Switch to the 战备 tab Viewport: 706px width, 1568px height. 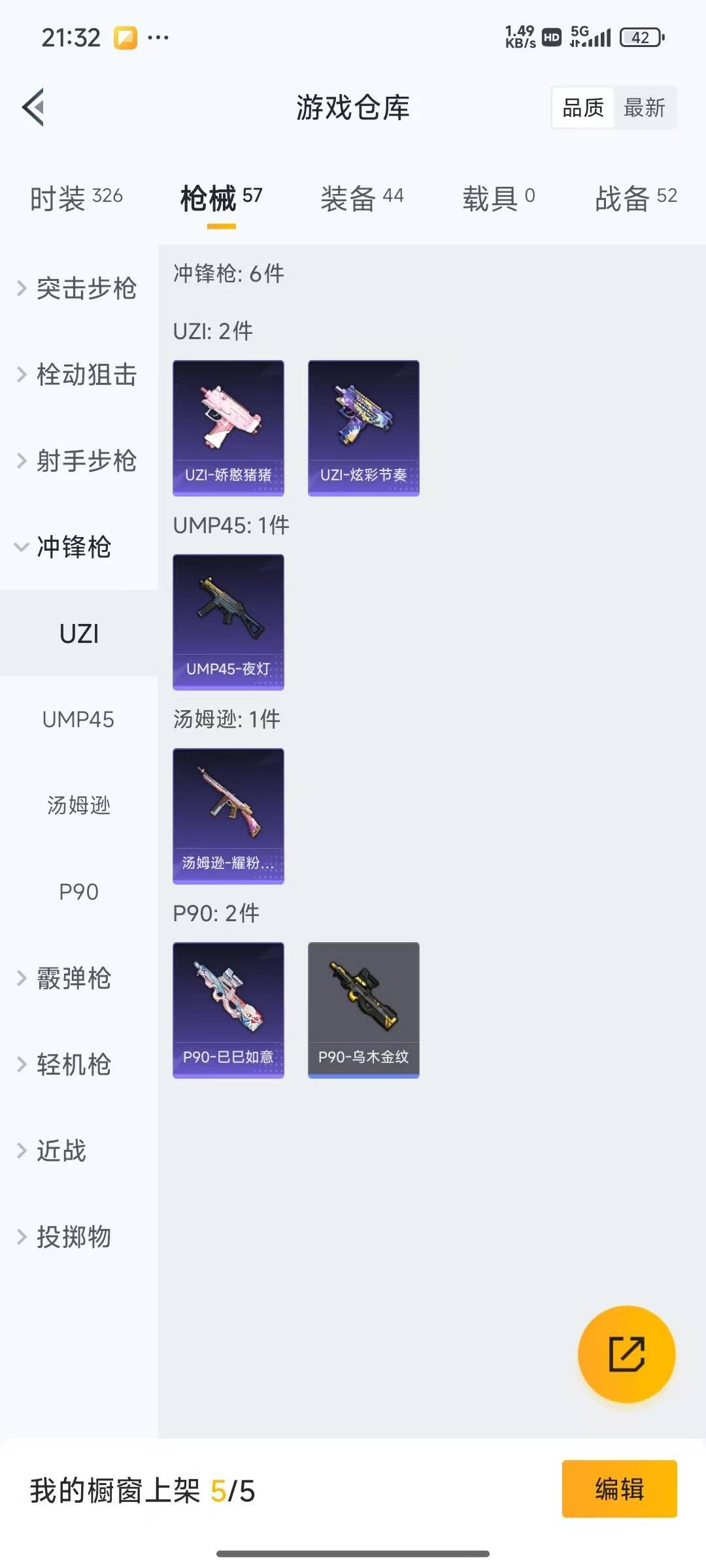635,198
